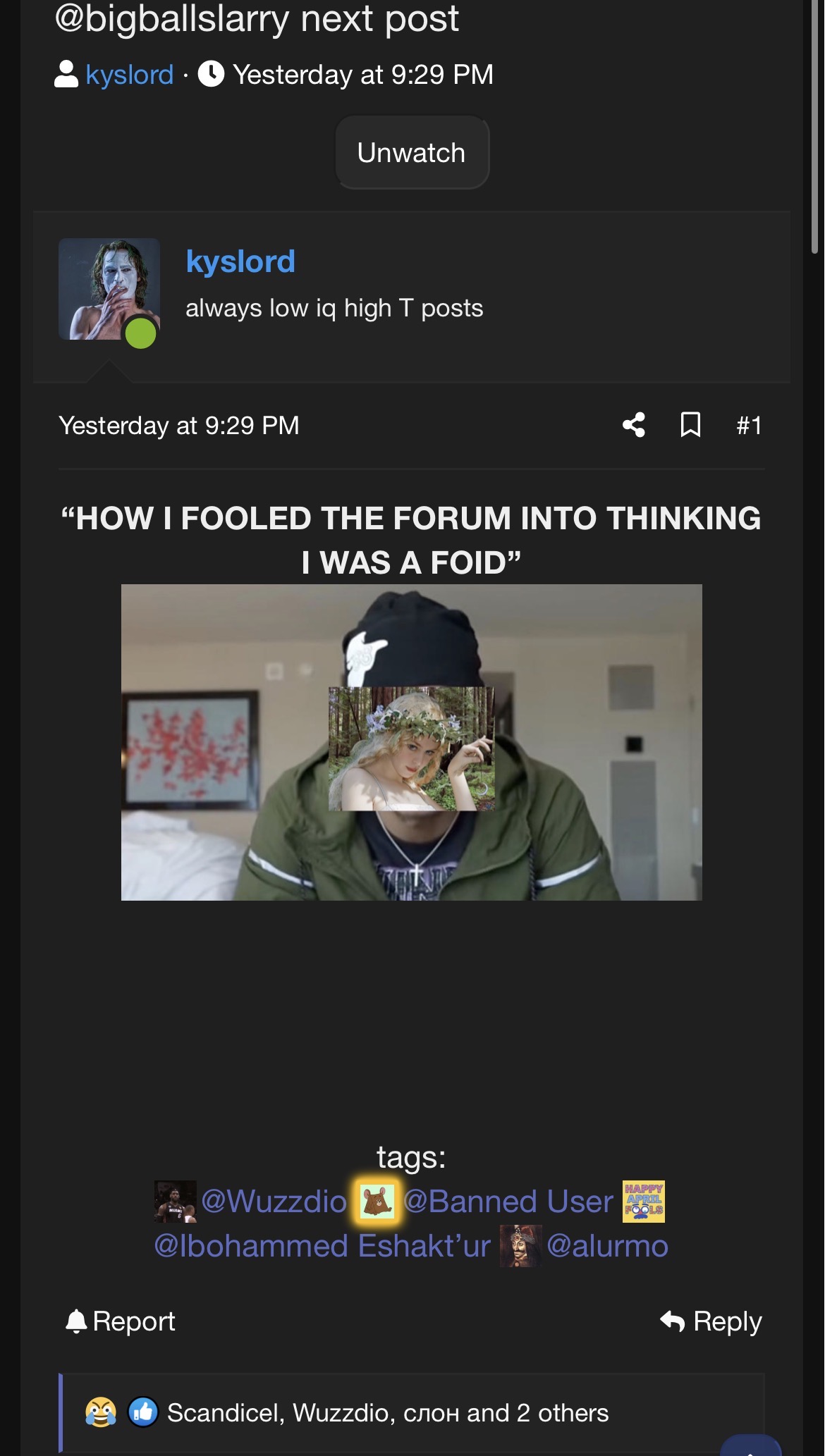This screenshot has width=825, height=1456.
Task: Open the post #1 permalink
Action: [748, 426]
